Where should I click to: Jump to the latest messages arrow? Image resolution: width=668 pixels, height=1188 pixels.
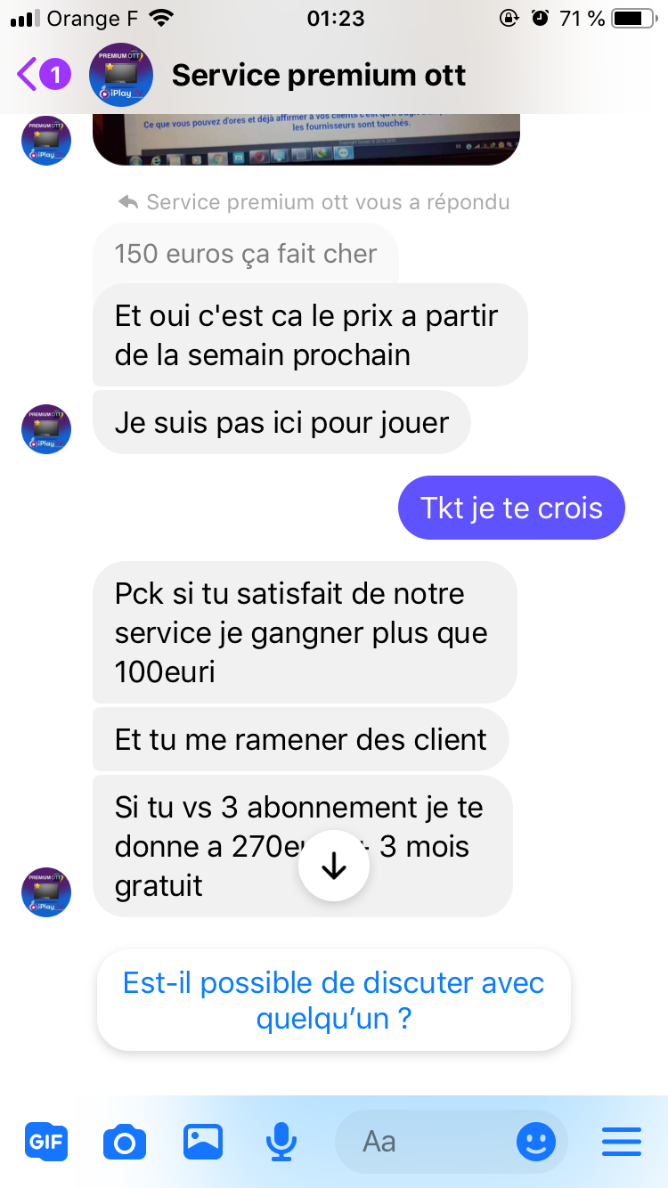334,867
